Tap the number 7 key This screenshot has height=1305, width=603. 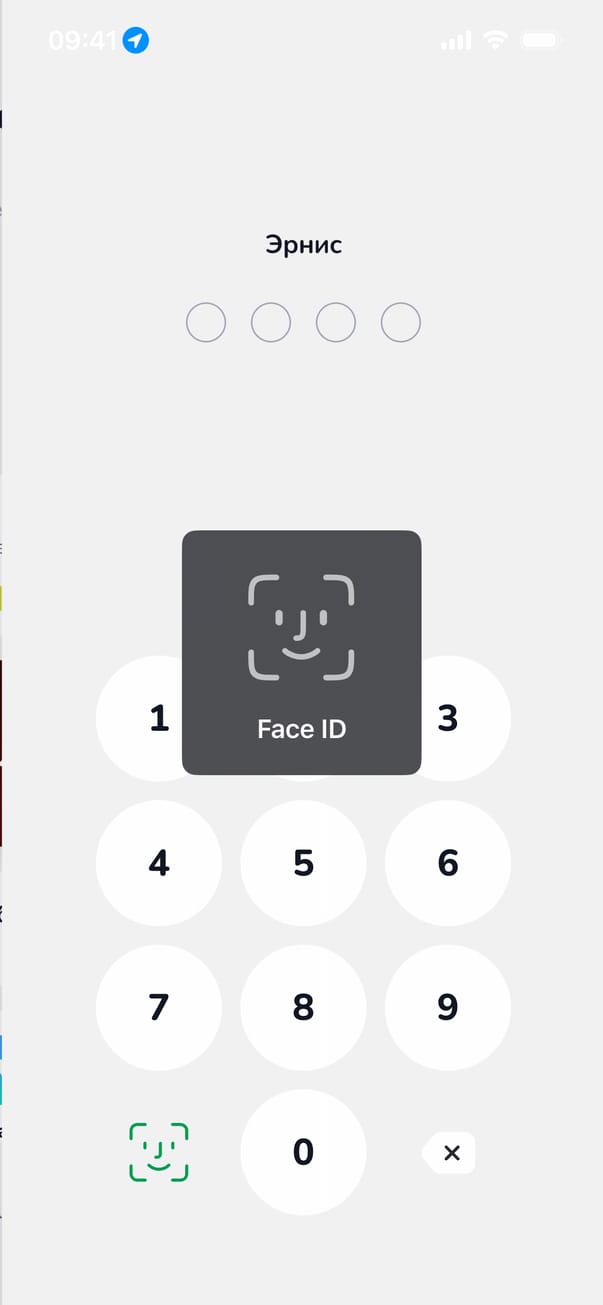[159, 1007]
